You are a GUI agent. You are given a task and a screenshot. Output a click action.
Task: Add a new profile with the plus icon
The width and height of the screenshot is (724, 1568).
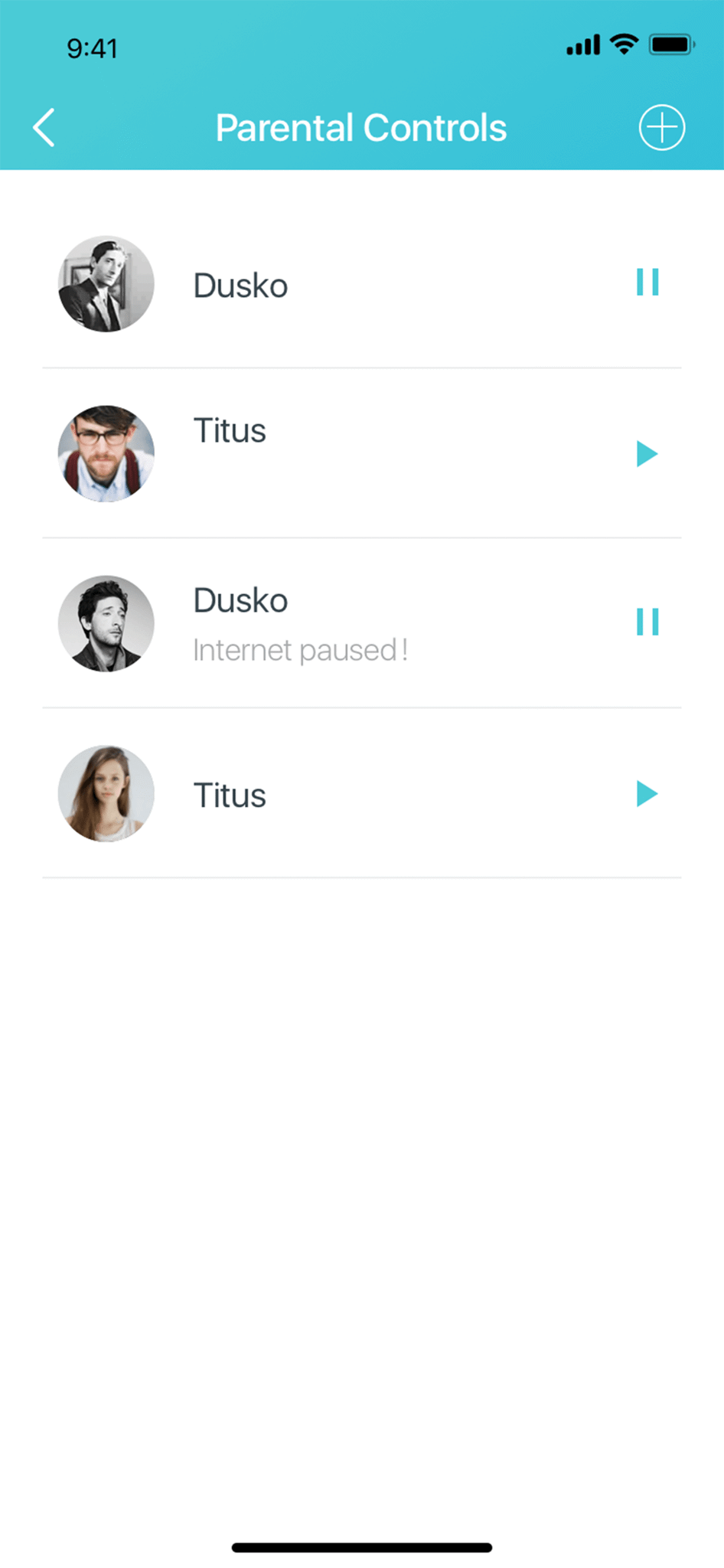click(661, 127)
